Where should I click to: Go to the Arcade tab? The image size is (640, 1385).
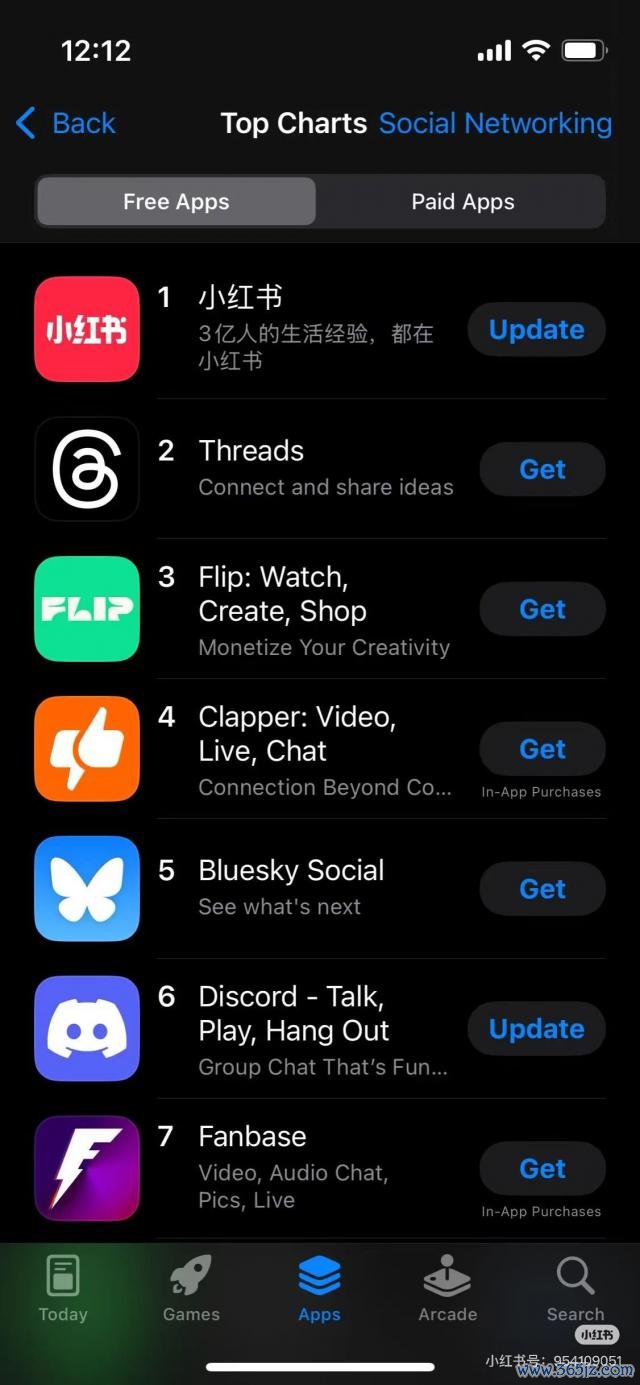coord(447,1290)
